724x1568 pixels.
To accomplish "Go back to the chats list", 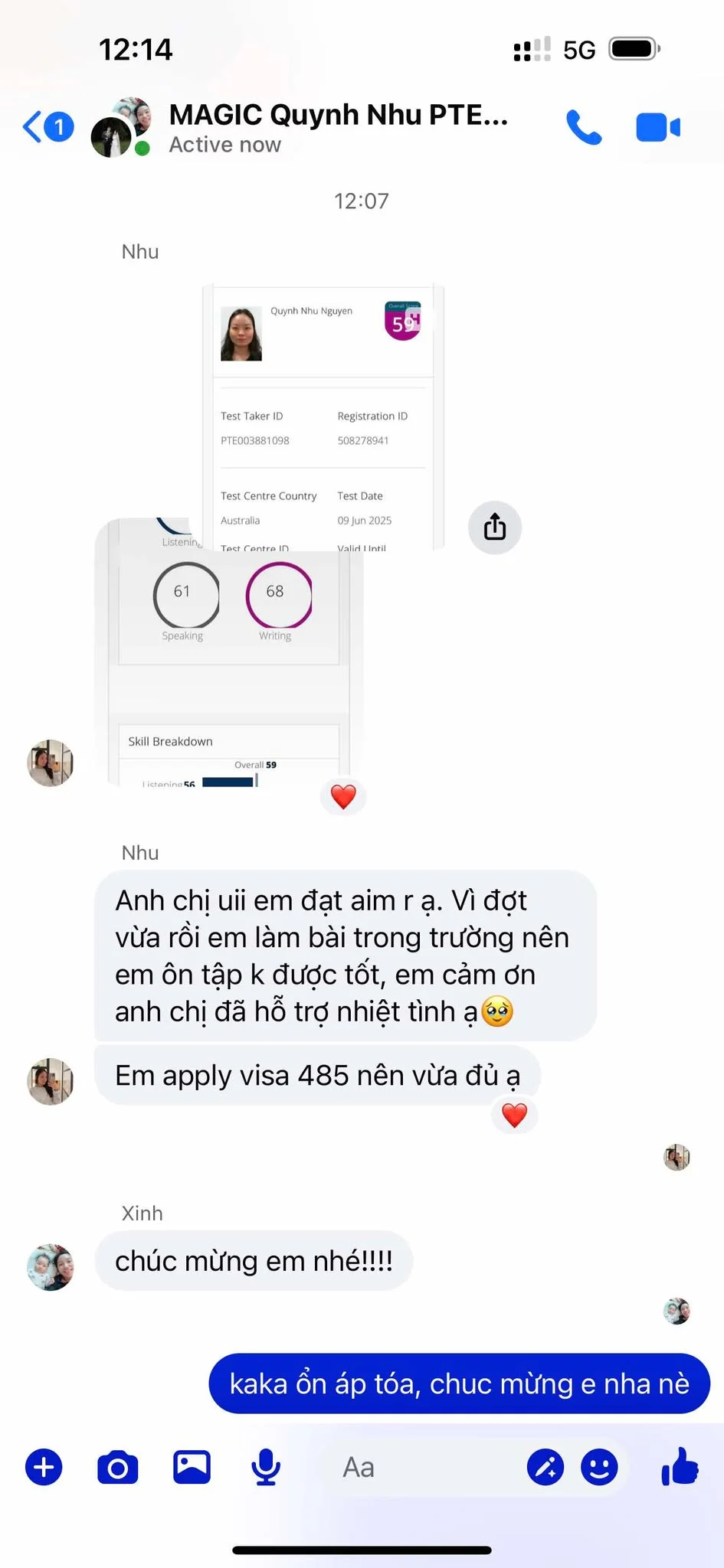I will 48,127.
